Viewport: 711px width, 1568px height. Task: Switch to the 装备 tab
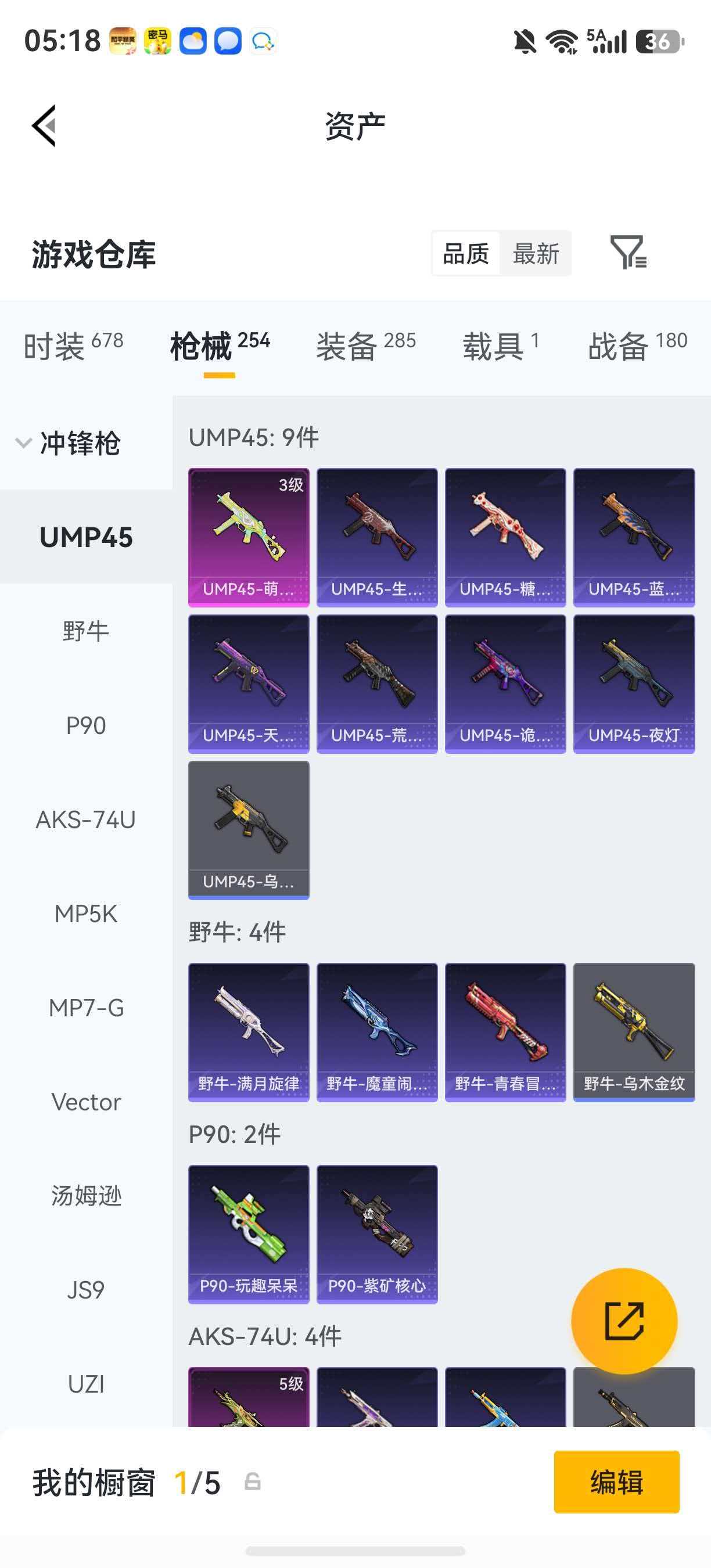tap(366, 346)
